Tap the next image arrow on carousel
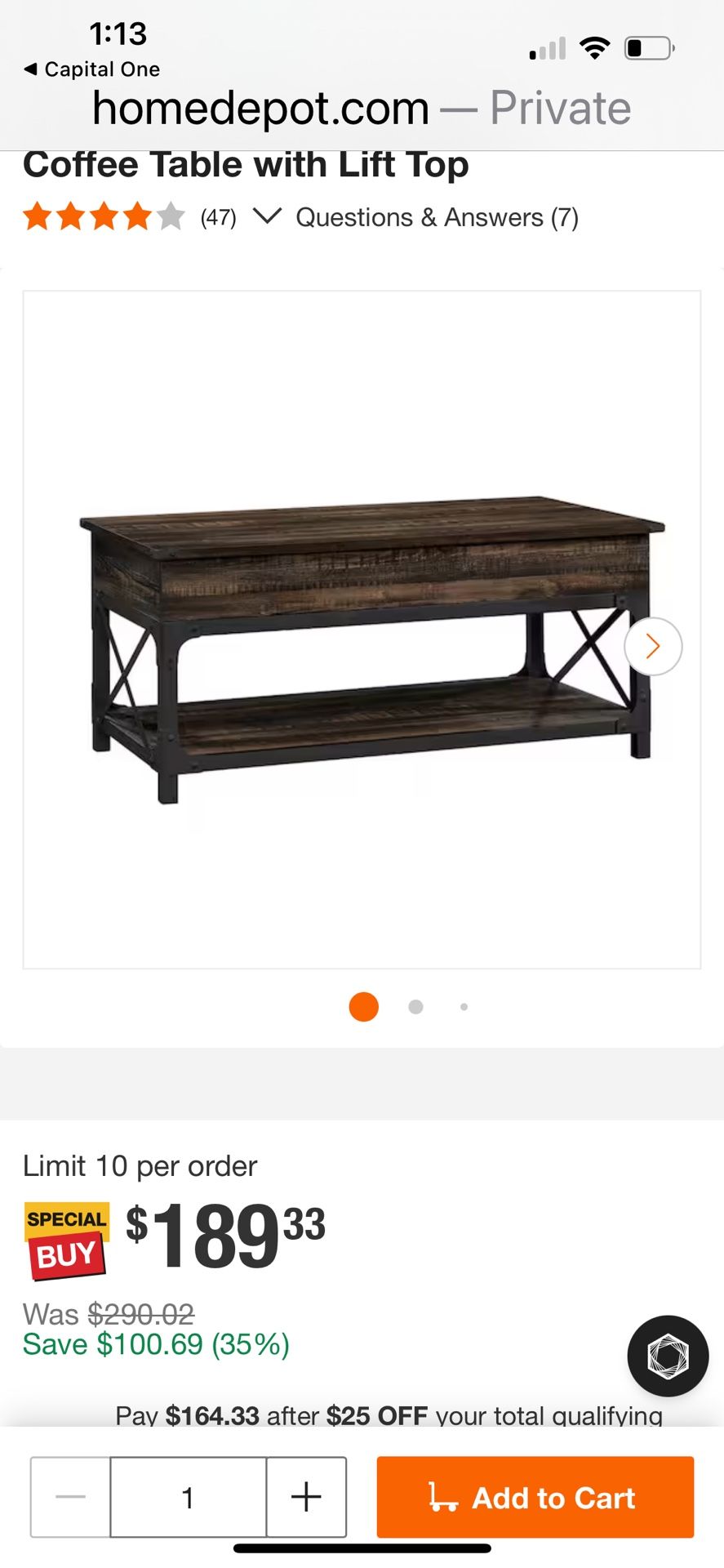Screen dimensions: 724x1568 (x=652, y=646)
